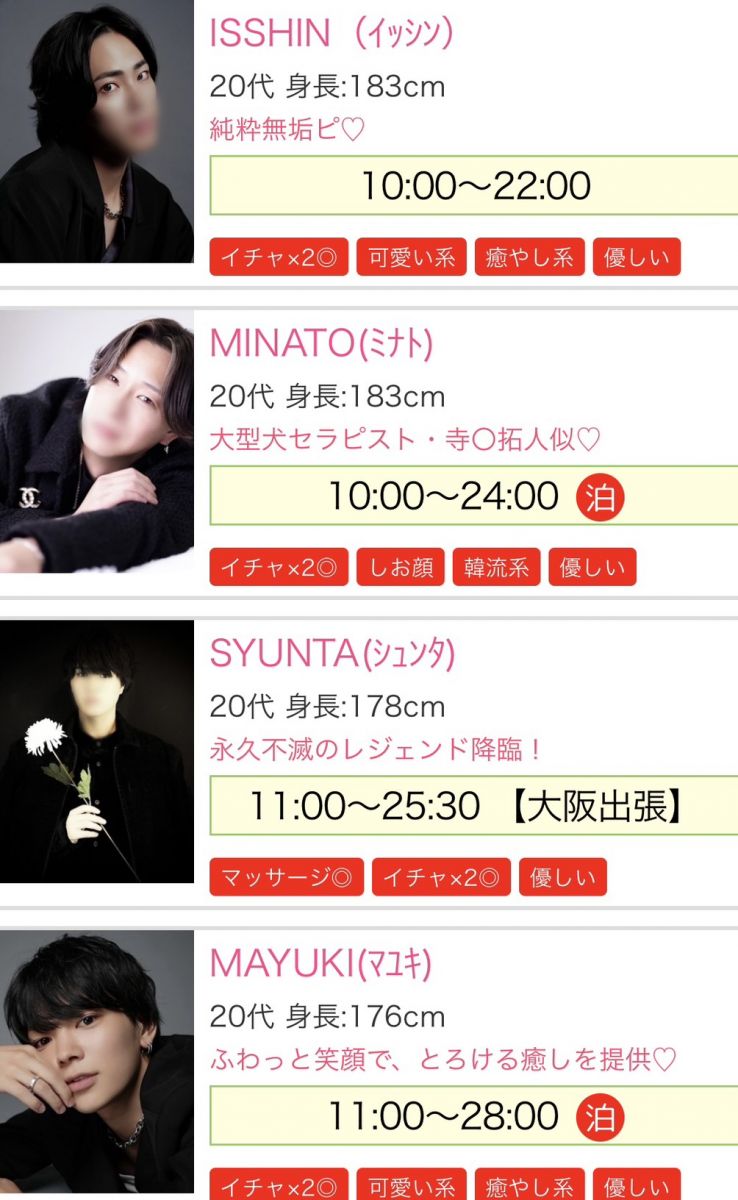Select the SYUNTA(シュンタ) name link
738x1200 pixels.
332,654
